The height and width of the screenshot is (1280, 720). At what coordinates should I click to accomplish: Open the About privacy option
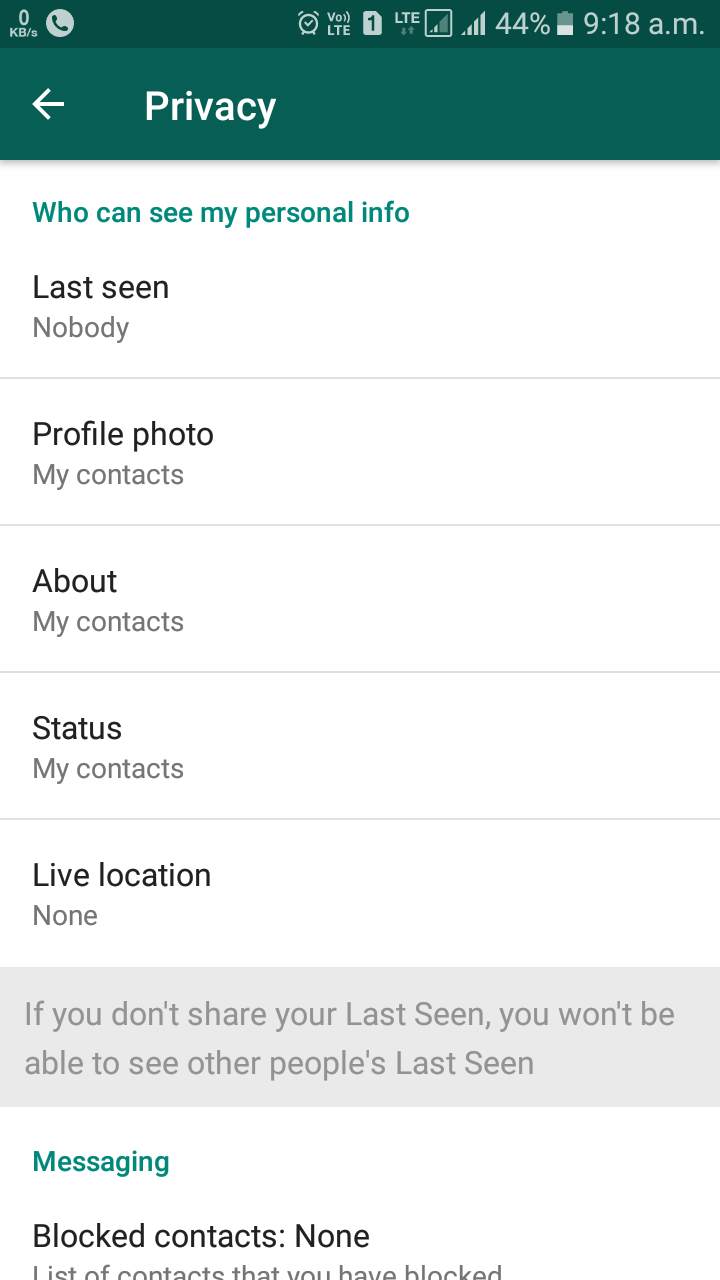(360, 600)
